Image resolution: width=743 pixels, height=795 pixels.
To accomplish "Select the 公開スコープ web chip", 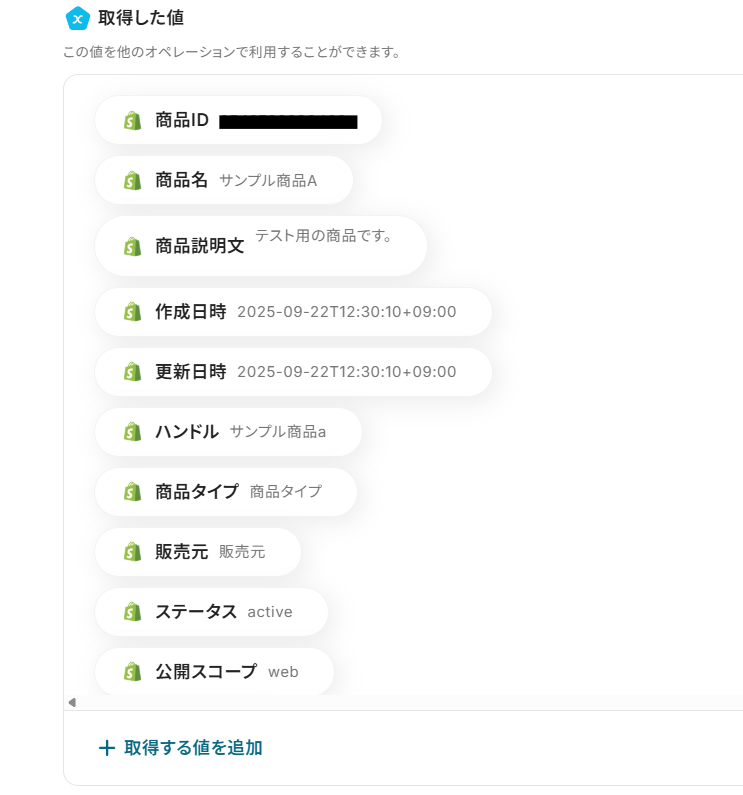I will click(214, 672).
